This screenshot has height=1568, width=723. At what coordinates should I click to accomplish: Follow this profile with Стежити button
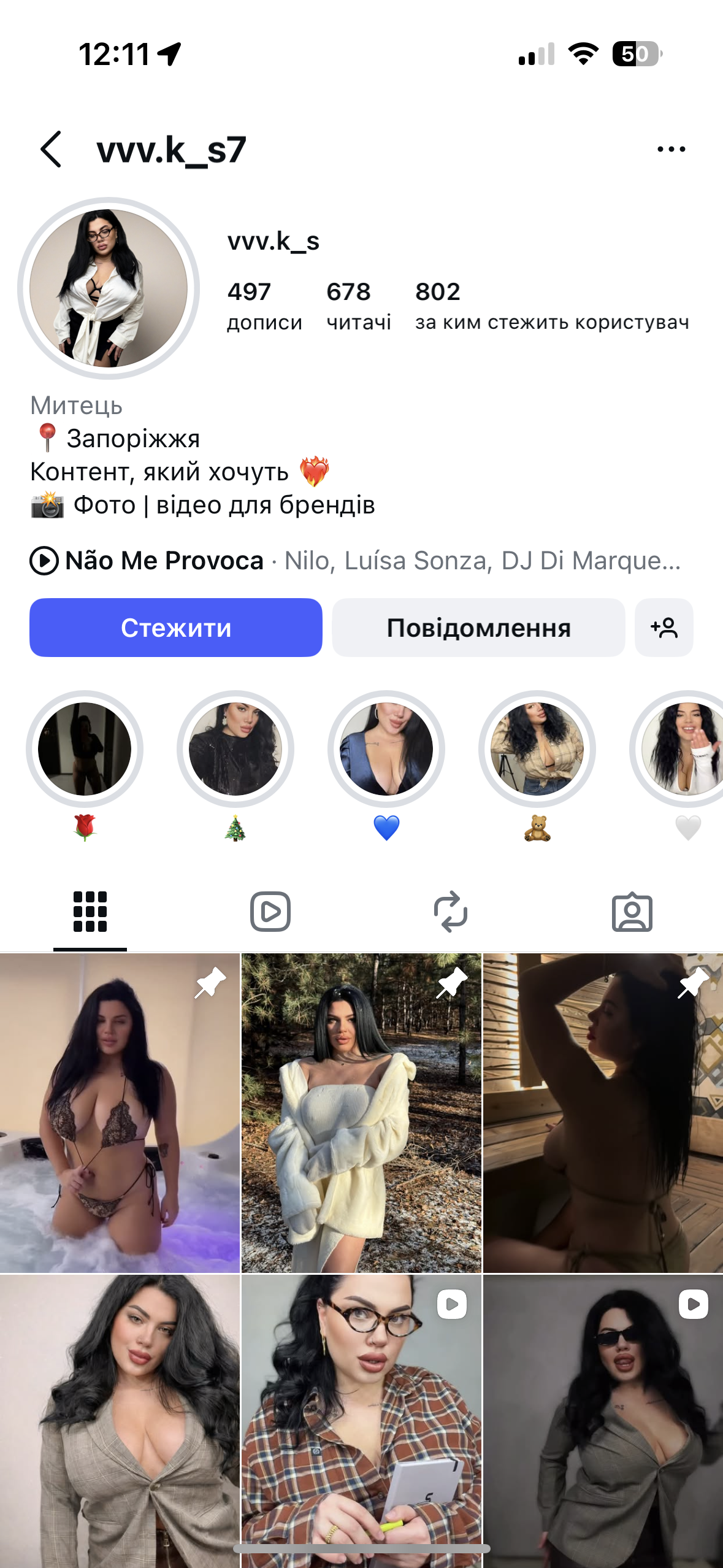point(176,628)
